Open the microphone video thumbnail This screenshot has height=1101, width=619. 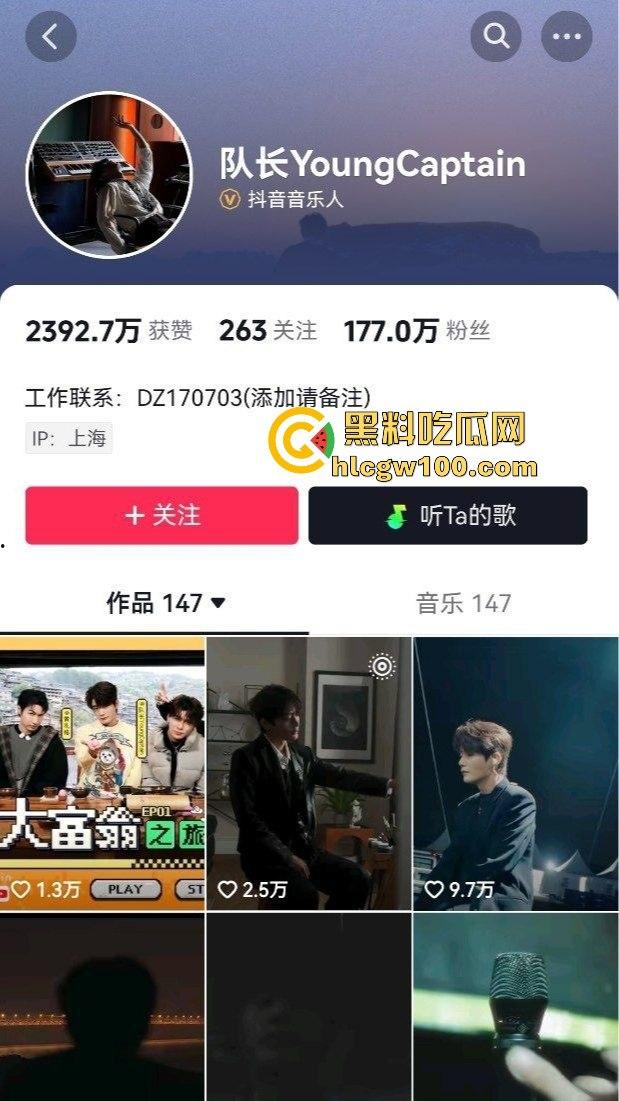[516, 1007]
